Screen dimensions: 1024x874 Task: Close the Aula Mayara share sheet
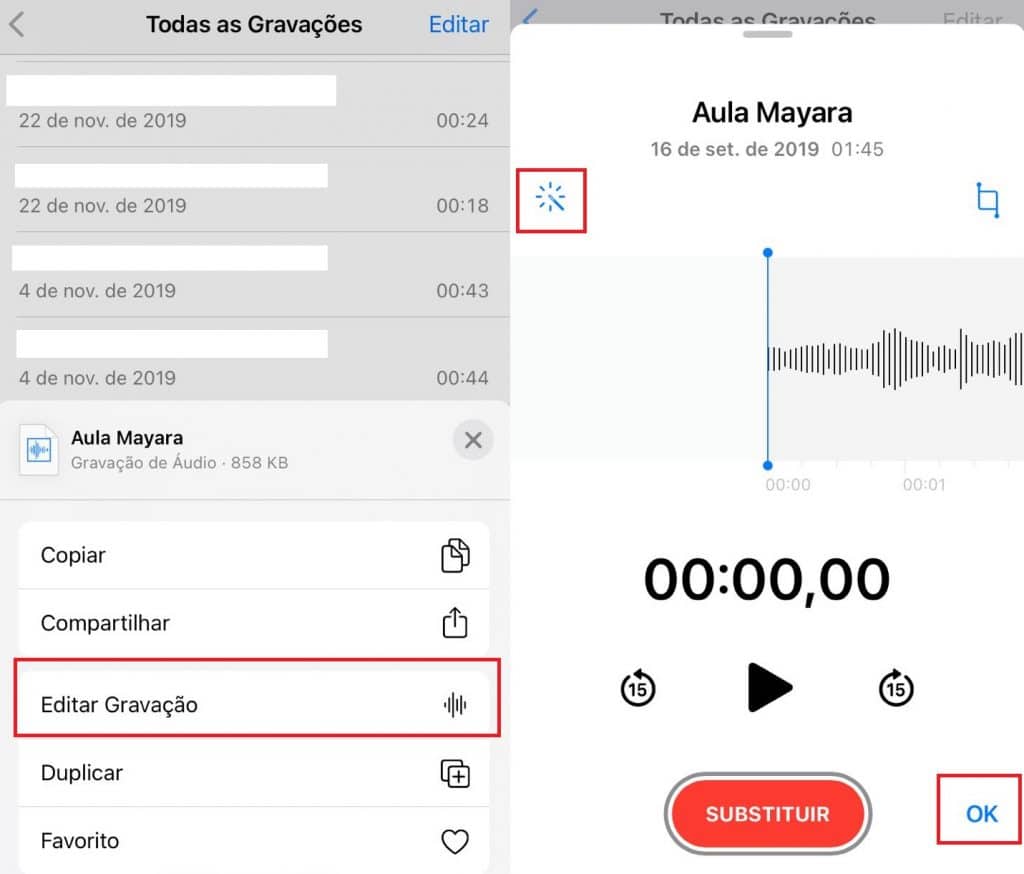473,440
